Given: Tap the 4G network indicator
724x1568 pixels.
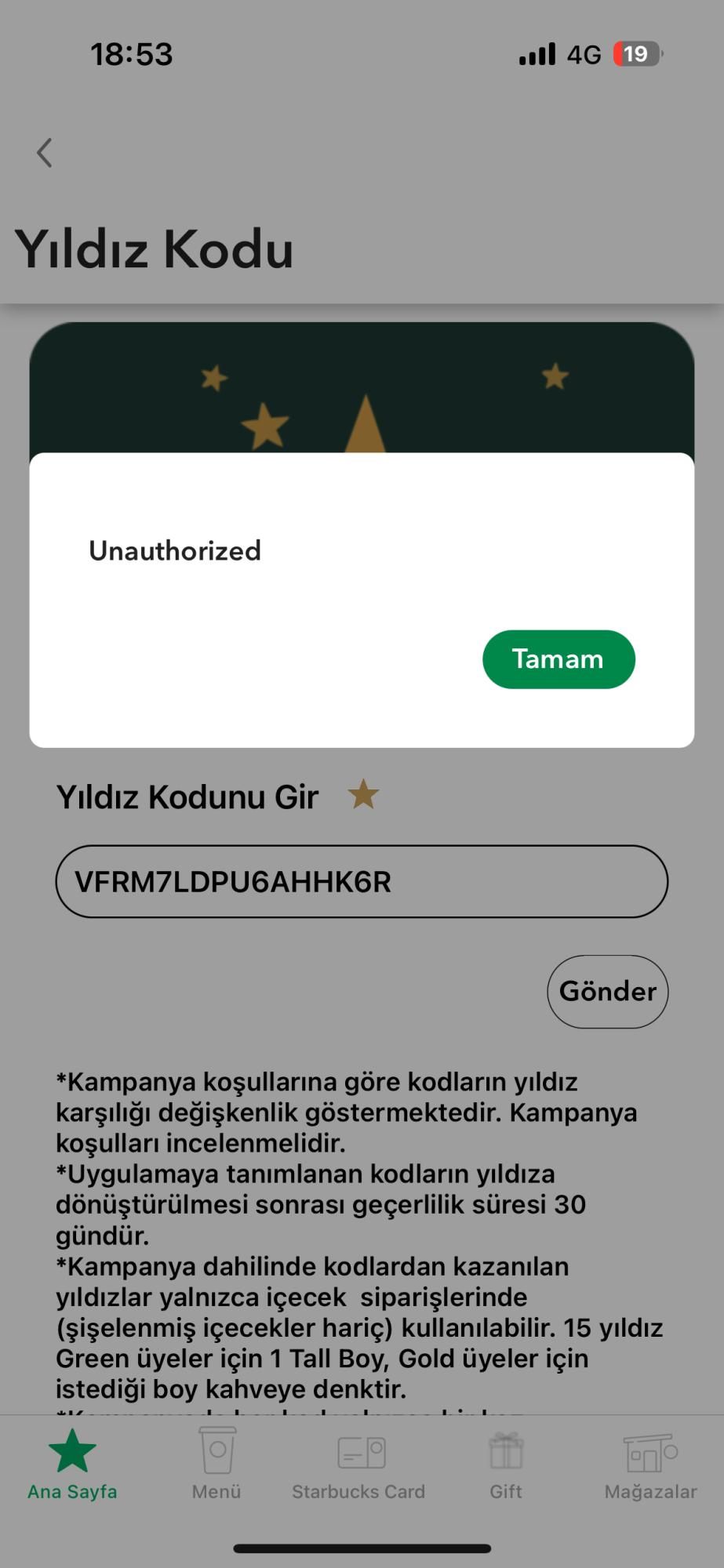Looking at the screenshot, I should click(584, 53).
